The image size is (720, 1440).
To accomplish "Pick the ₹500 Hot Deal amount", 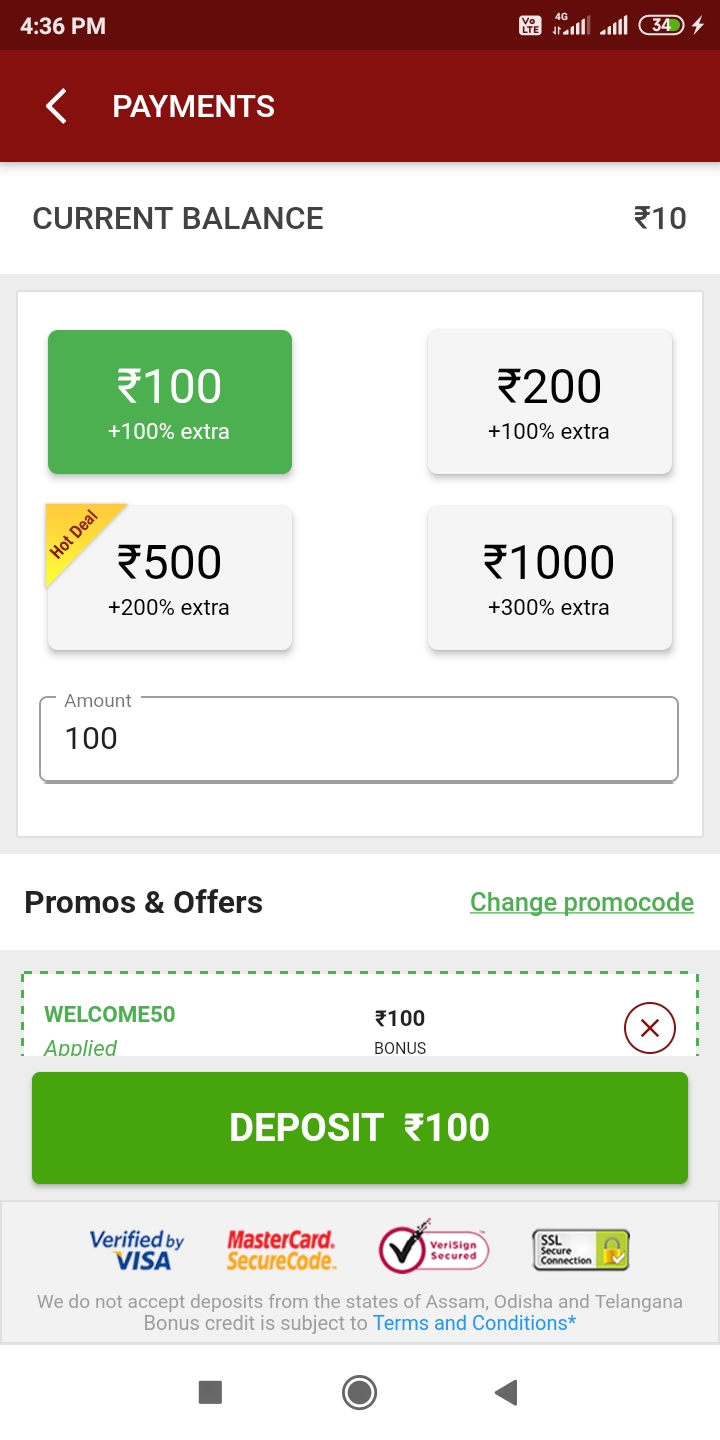I will (x=170, y=578).
